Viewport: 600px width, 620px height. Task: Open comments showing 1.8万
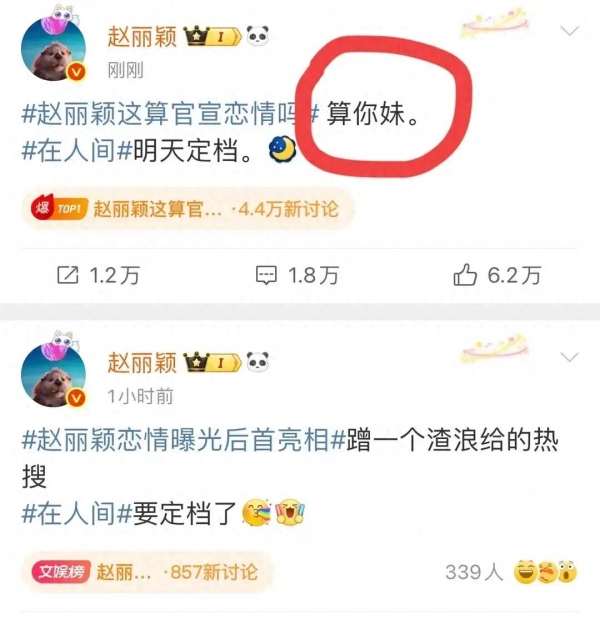point(298,275)
